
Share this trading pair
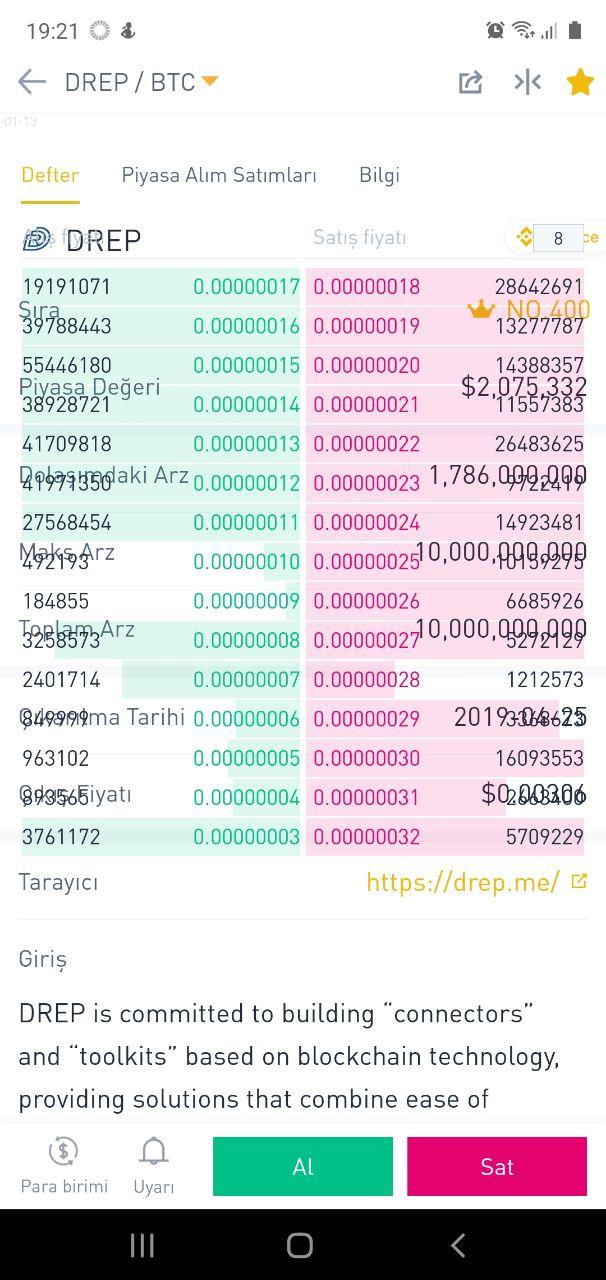tap(470, 82)
